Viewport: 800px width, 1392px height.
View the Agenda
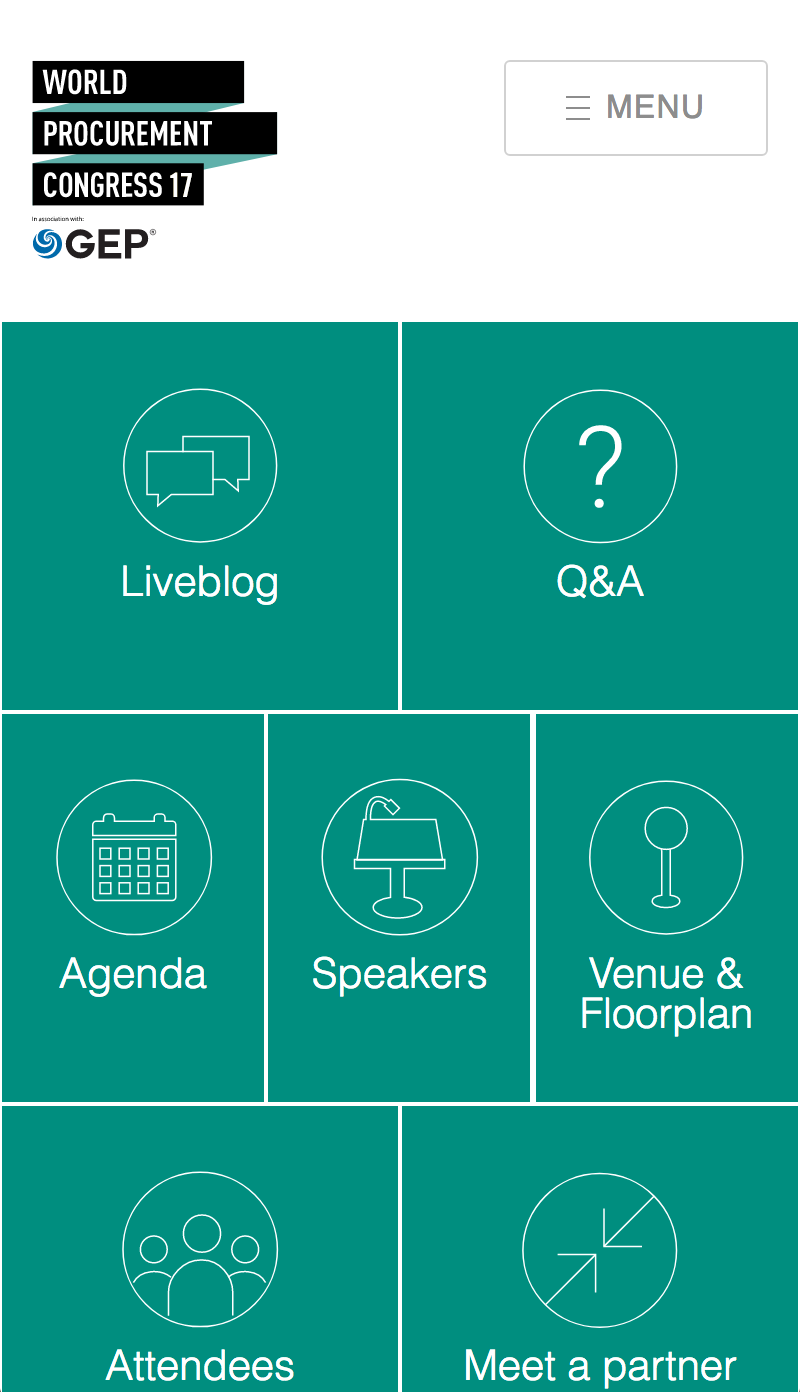pos(133,908)
